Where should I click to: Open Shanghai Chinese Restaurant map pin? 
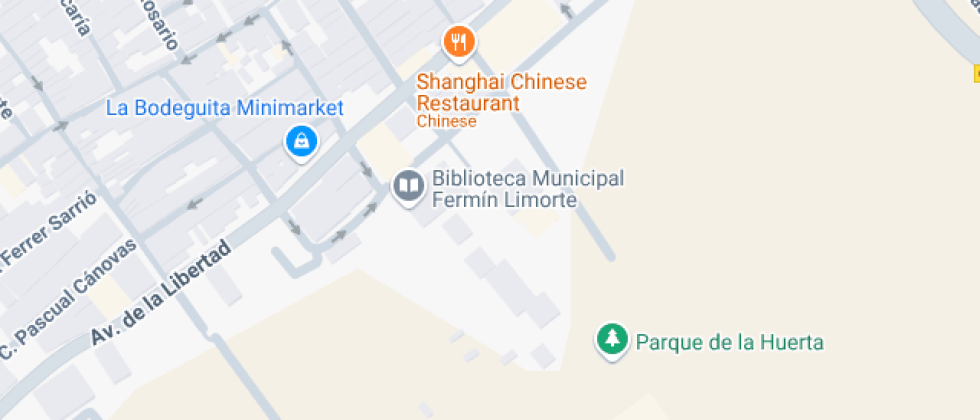[x=459, y=42]
